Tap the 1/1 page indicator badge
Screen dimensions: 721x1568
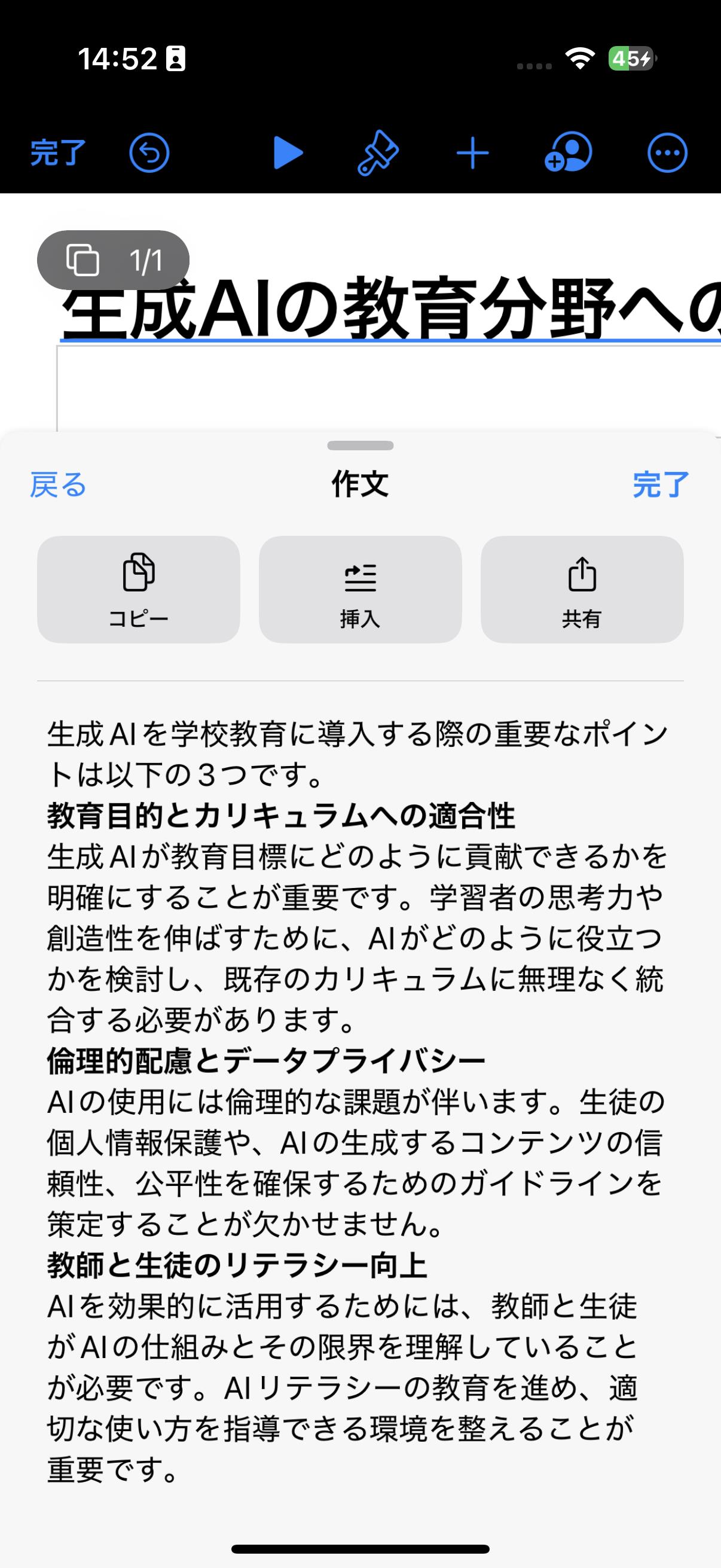113,260
